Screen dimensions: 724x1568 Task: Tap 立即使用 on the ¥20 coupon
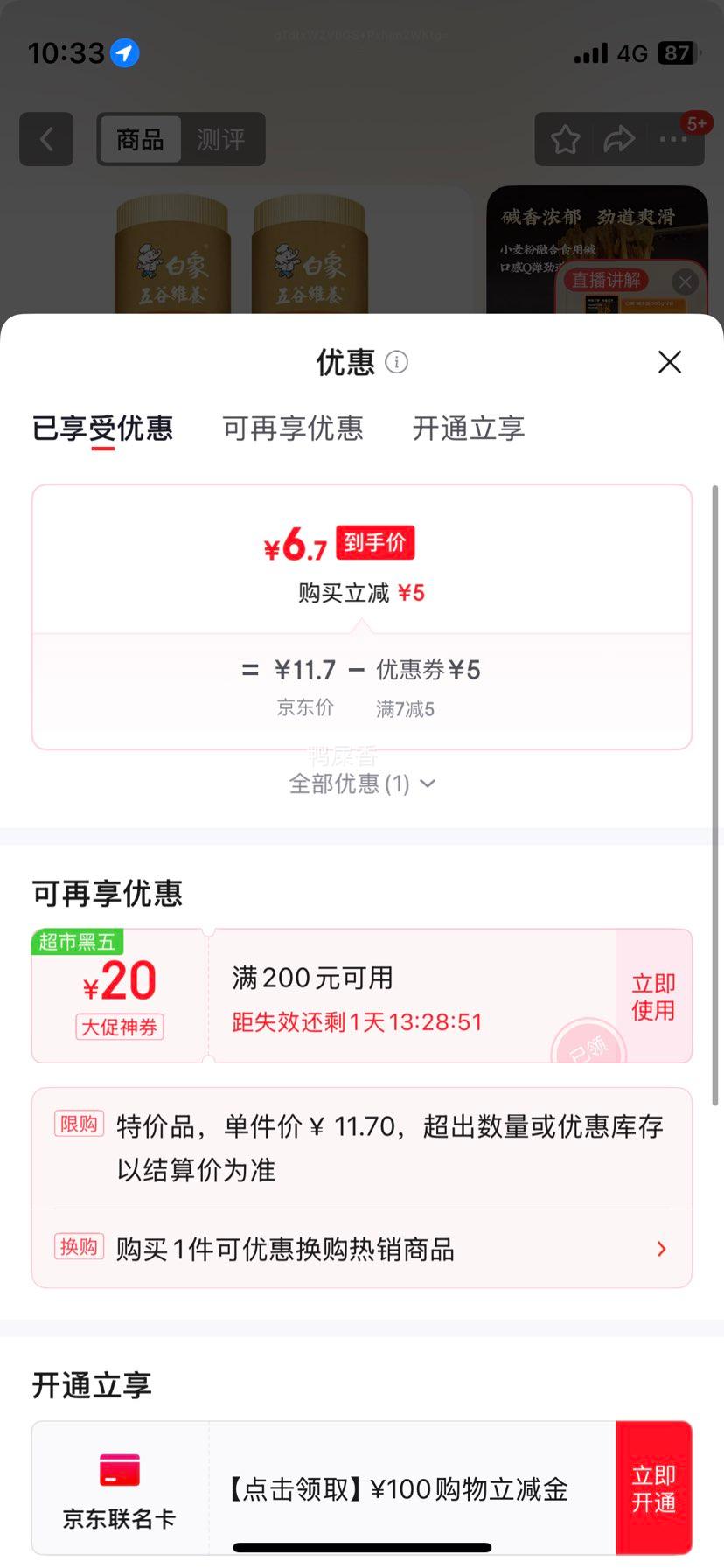pos(652,996)
